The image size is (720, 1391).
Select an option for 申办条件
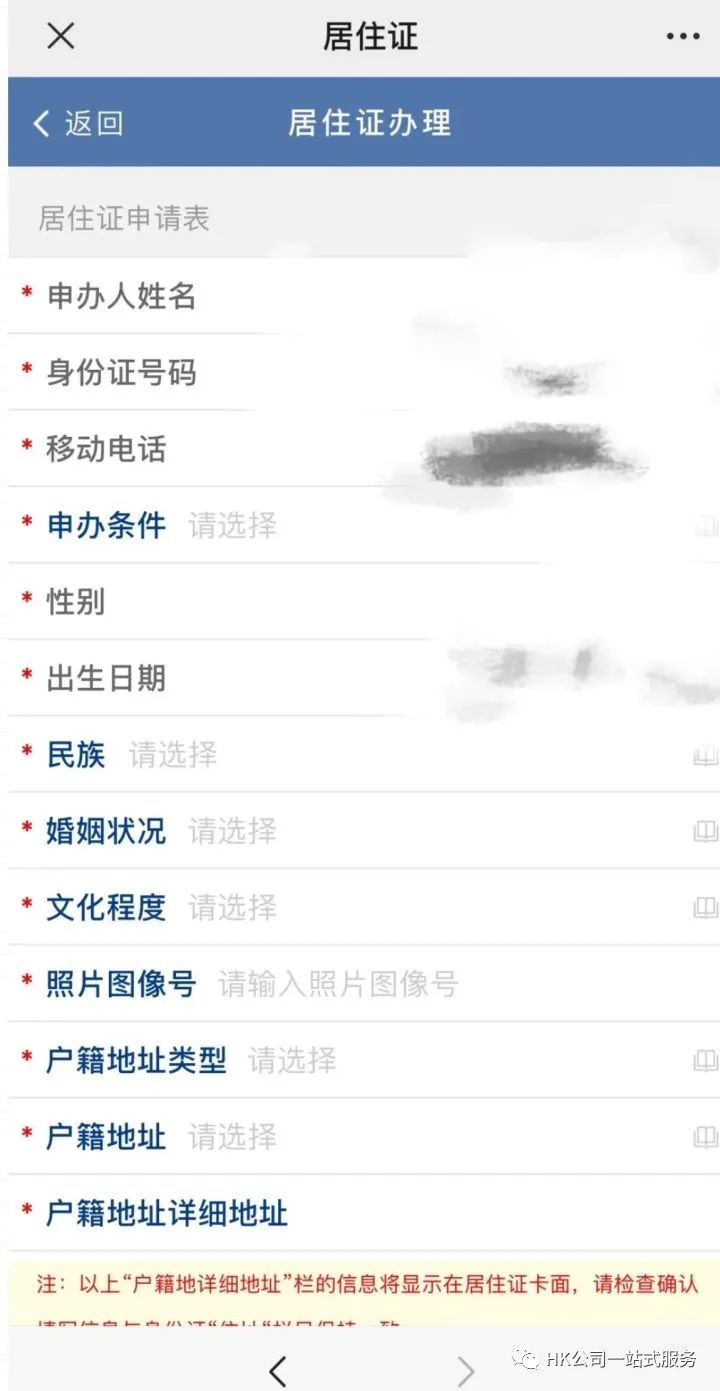(440, 526)
